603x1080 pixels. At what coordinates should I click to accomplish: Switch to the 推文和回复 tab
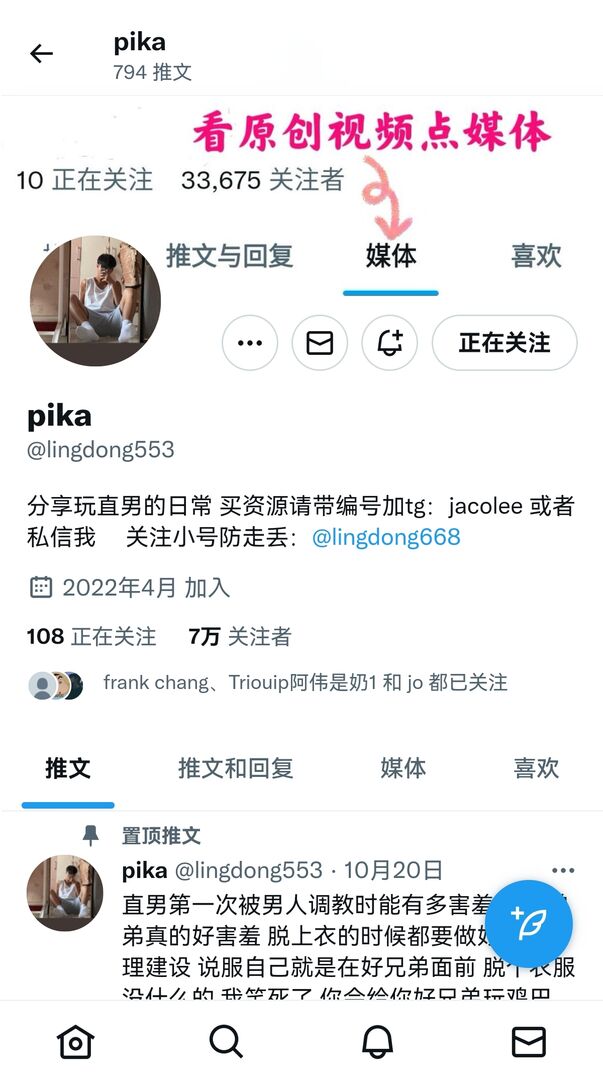pos(235,768)
